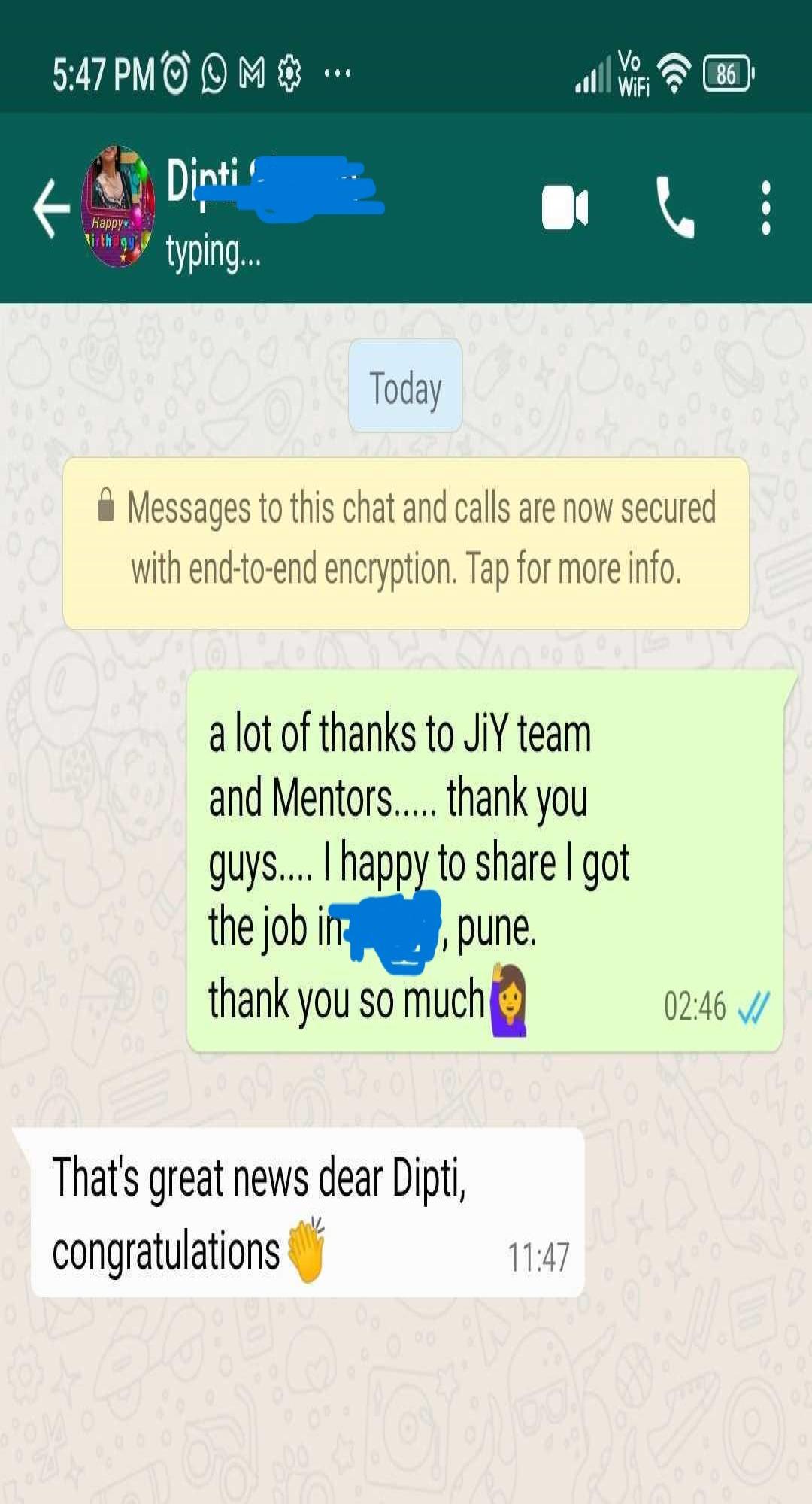Tap the end-to-end encryption notice for more info
812x1504 pixels.
click(x=406, y=539)
